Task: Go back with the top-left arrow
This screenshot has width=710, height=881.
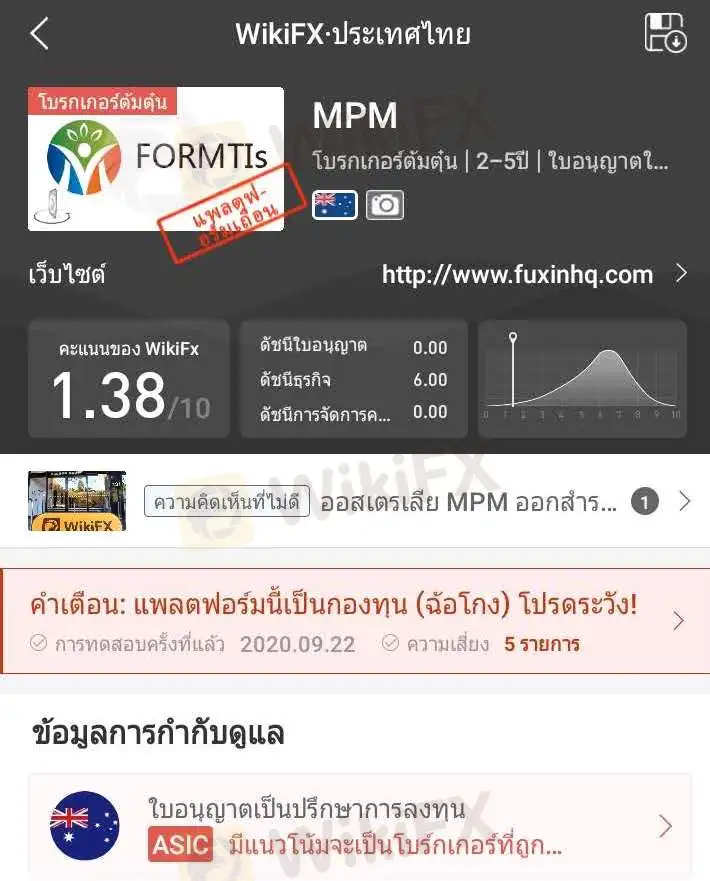Action: coord(39,34)
